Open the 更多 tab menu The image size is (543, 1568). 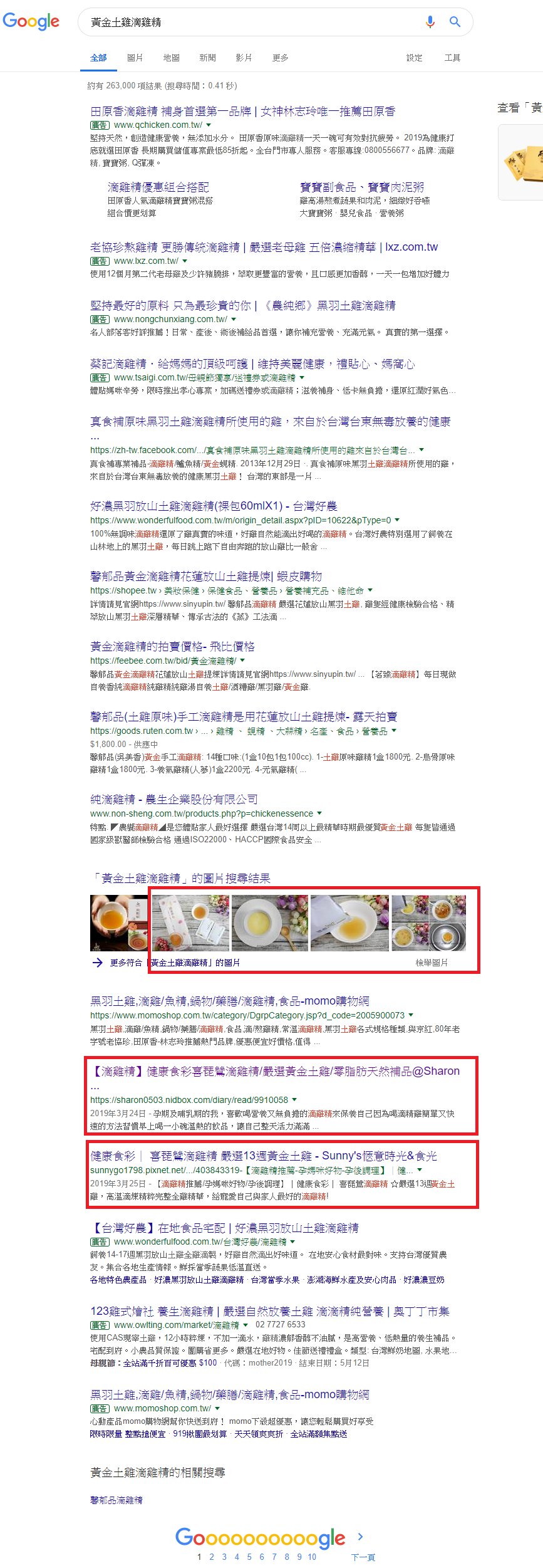point(280,58)
